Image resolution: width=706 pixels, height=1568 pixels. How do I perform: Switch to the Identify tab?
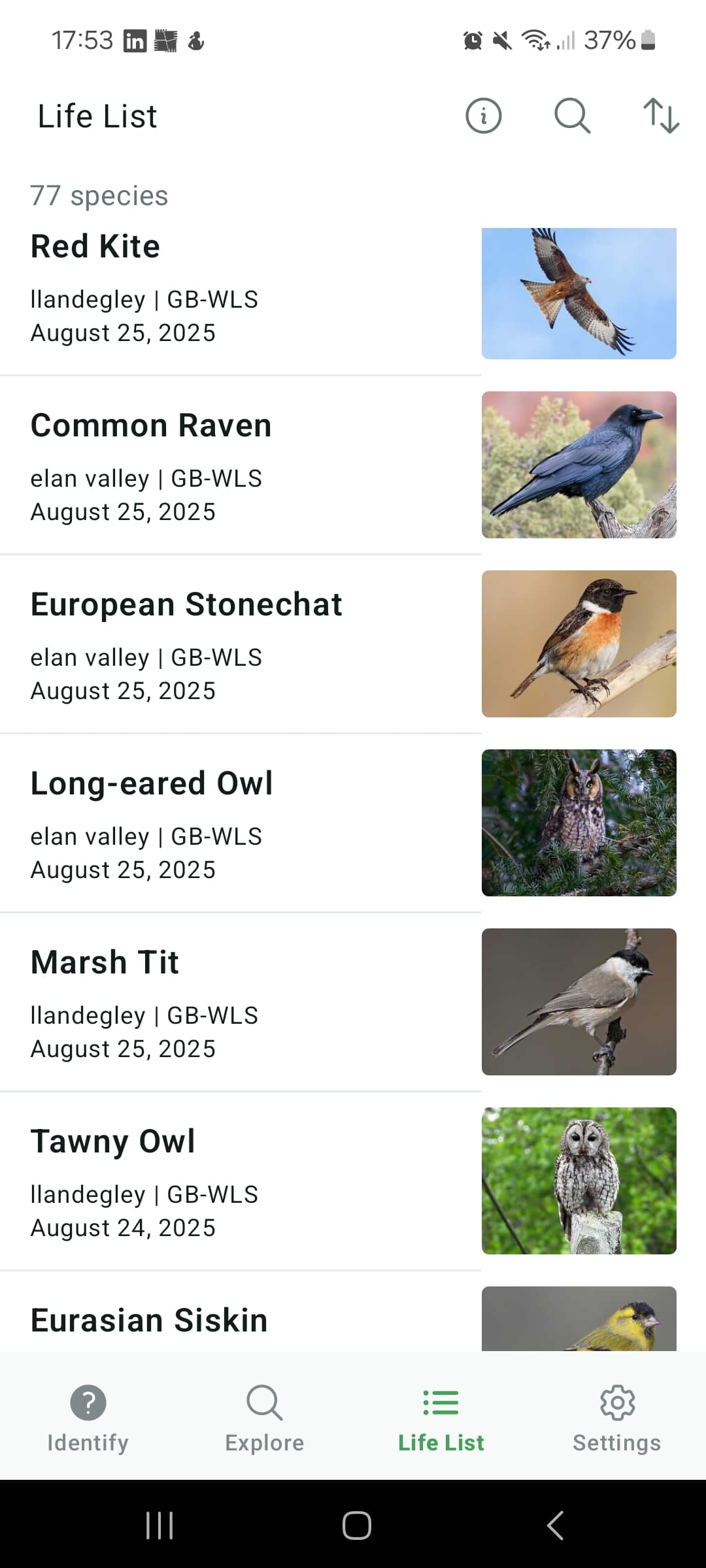88,1416
